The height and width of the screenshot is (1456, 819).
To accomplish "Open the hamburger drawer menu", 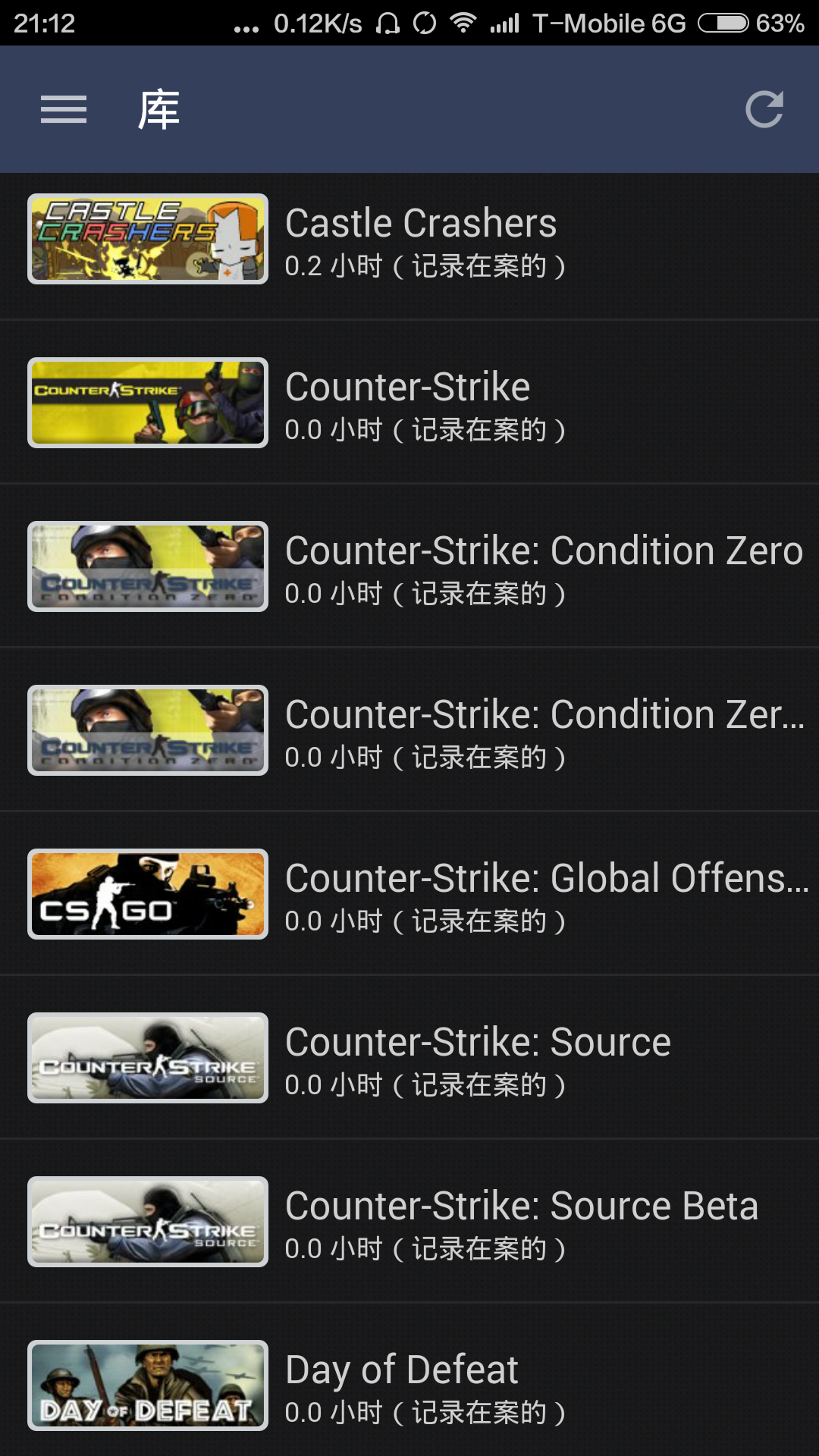I will pos(64,109).
